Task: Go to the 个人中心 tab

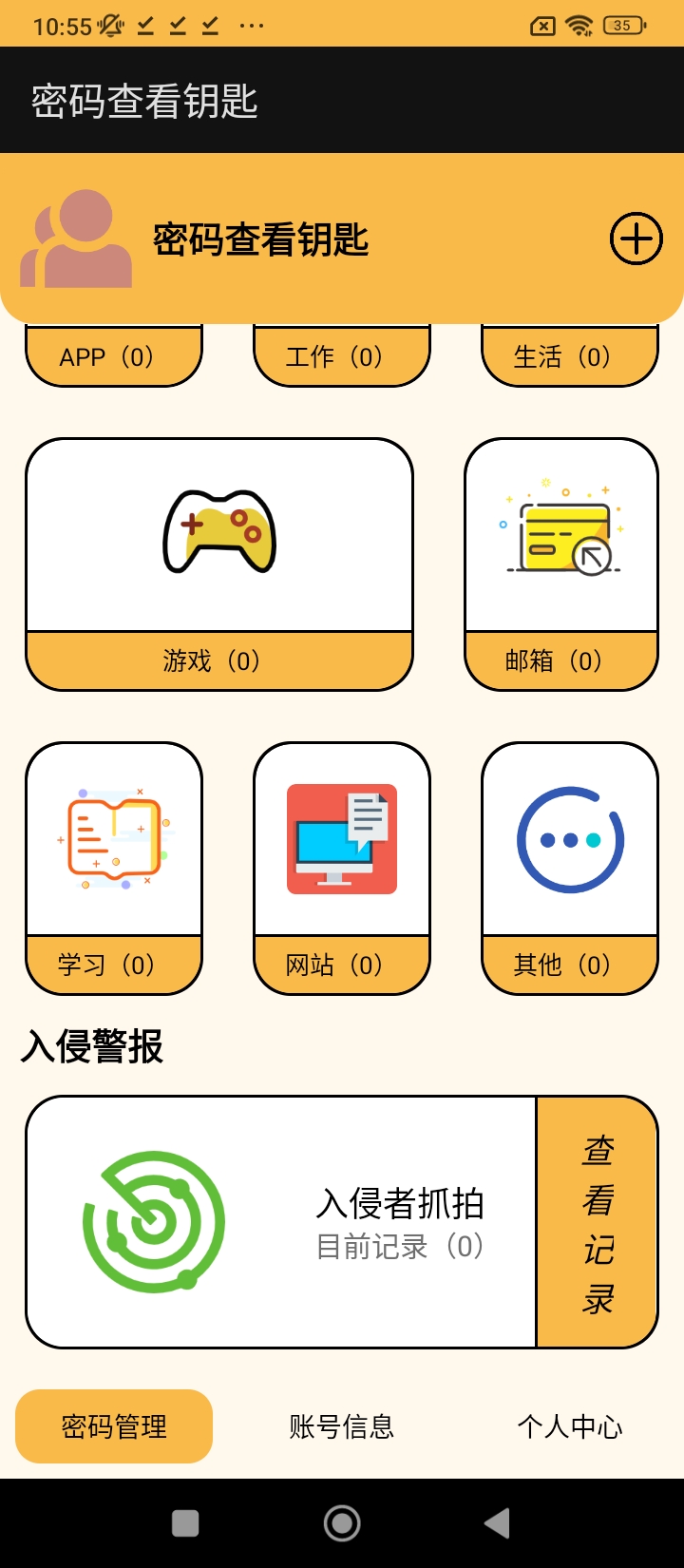Action: click(570, 1426)
